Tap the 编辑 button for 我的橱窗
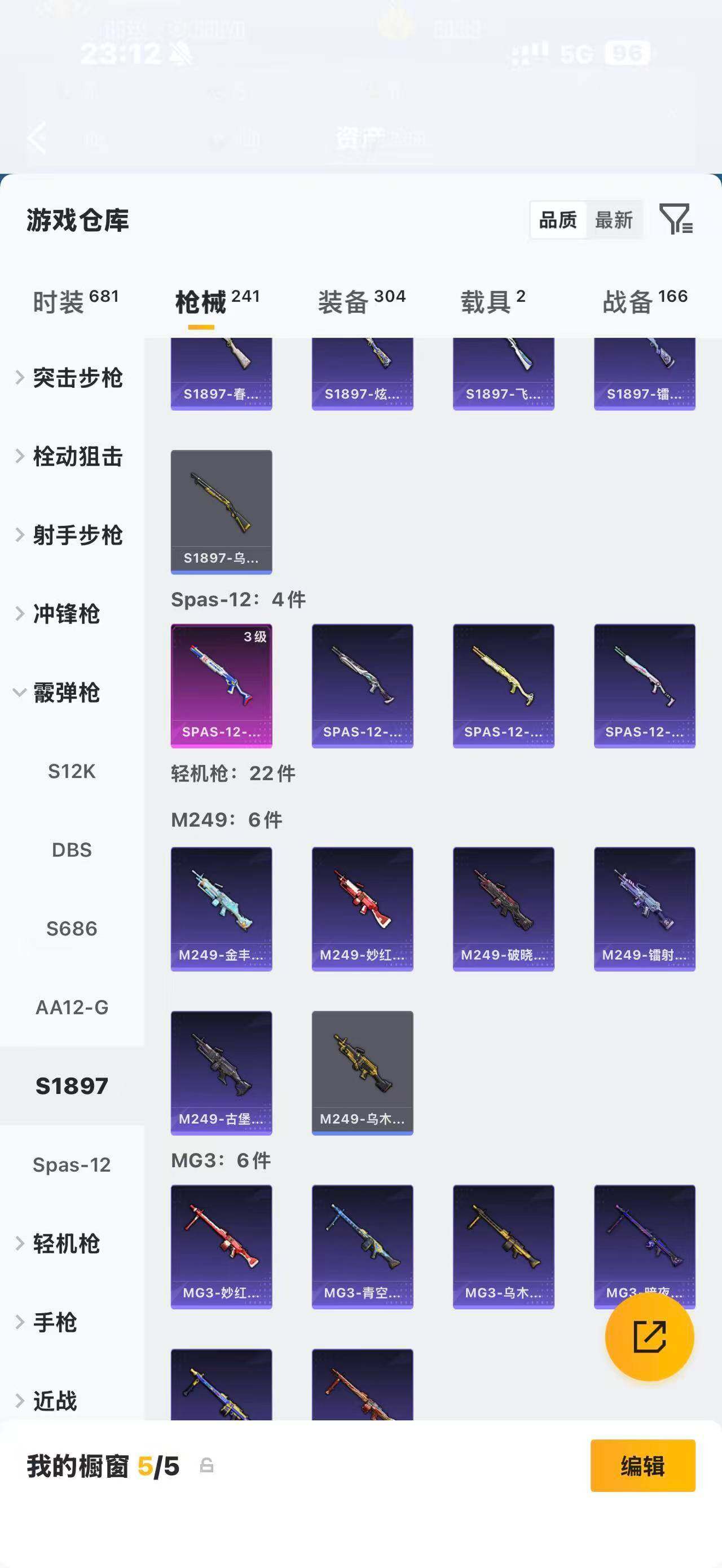Viewport: 722px width, 1568px height. tap(643, 1466)
